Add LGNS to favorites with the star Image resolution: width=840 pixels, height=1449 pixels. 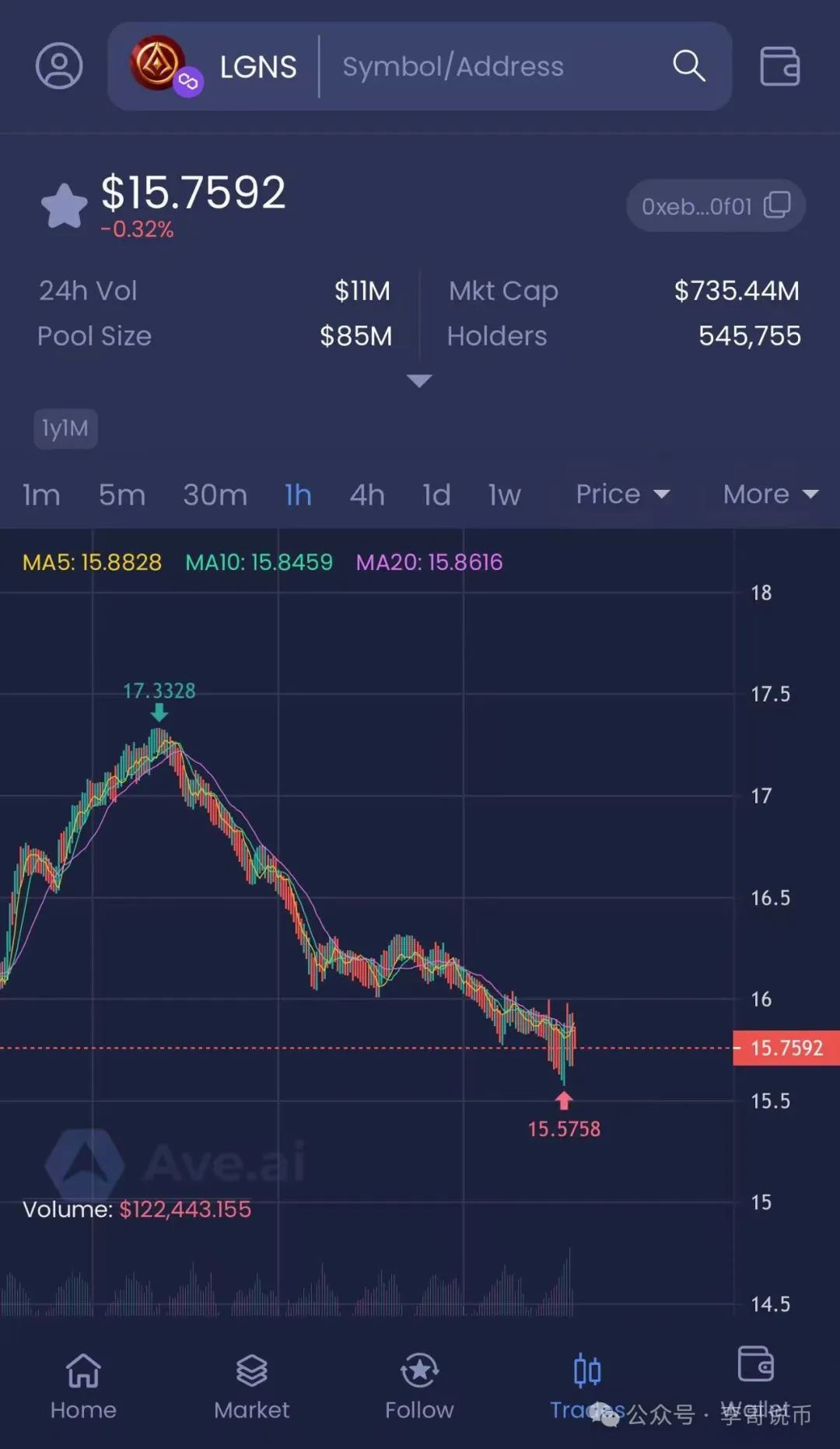point(64,206)
